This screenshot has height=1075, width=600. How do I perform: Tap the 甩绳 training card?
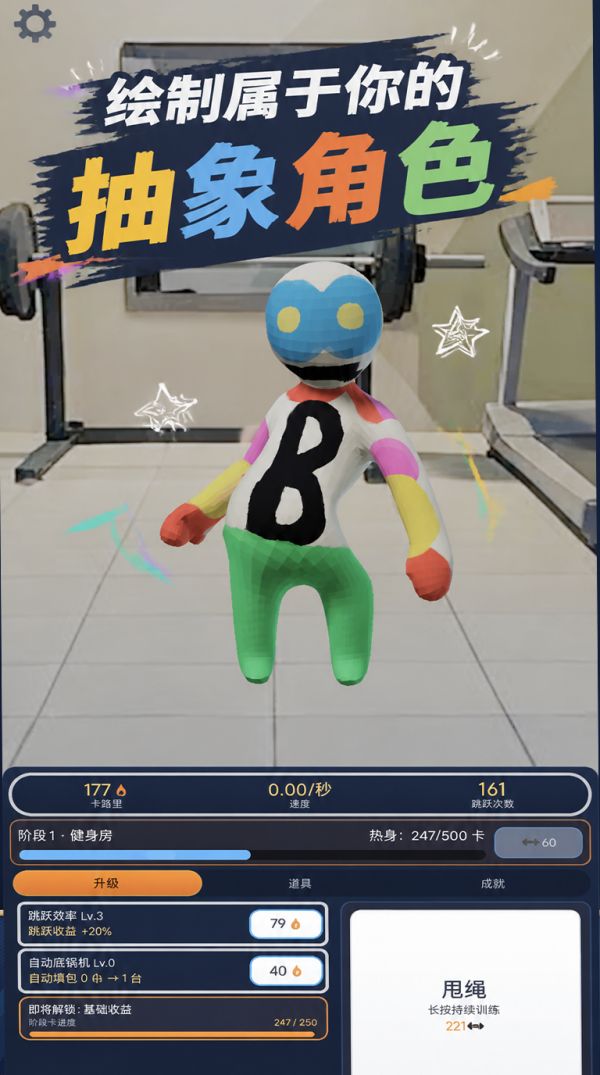(x=465, y=992)
